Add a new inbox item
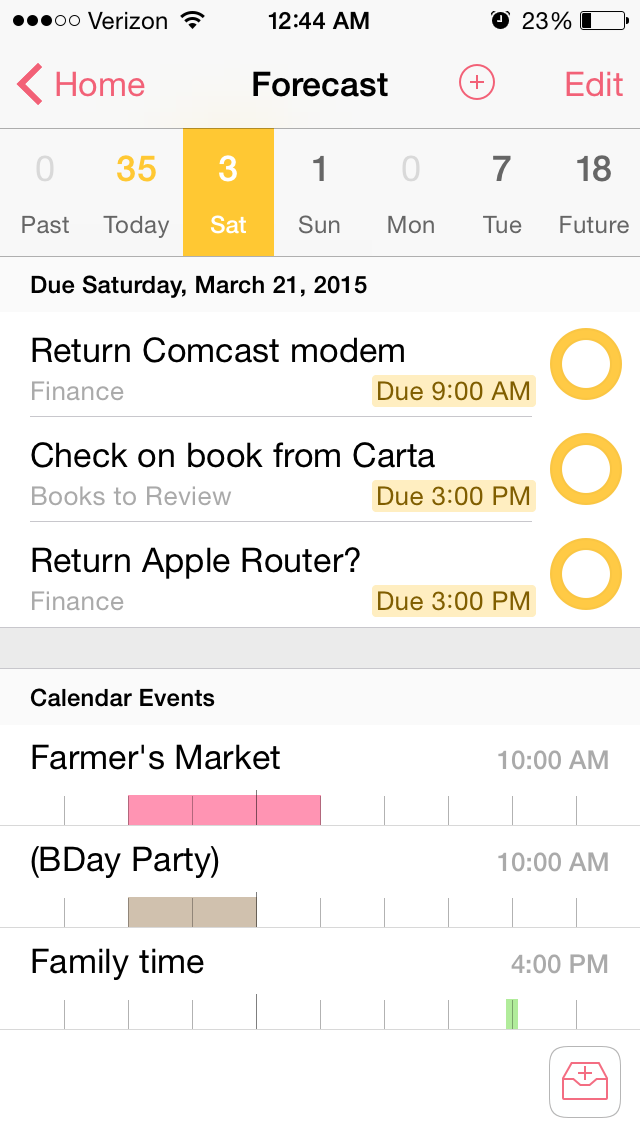 click(585, 1082)
